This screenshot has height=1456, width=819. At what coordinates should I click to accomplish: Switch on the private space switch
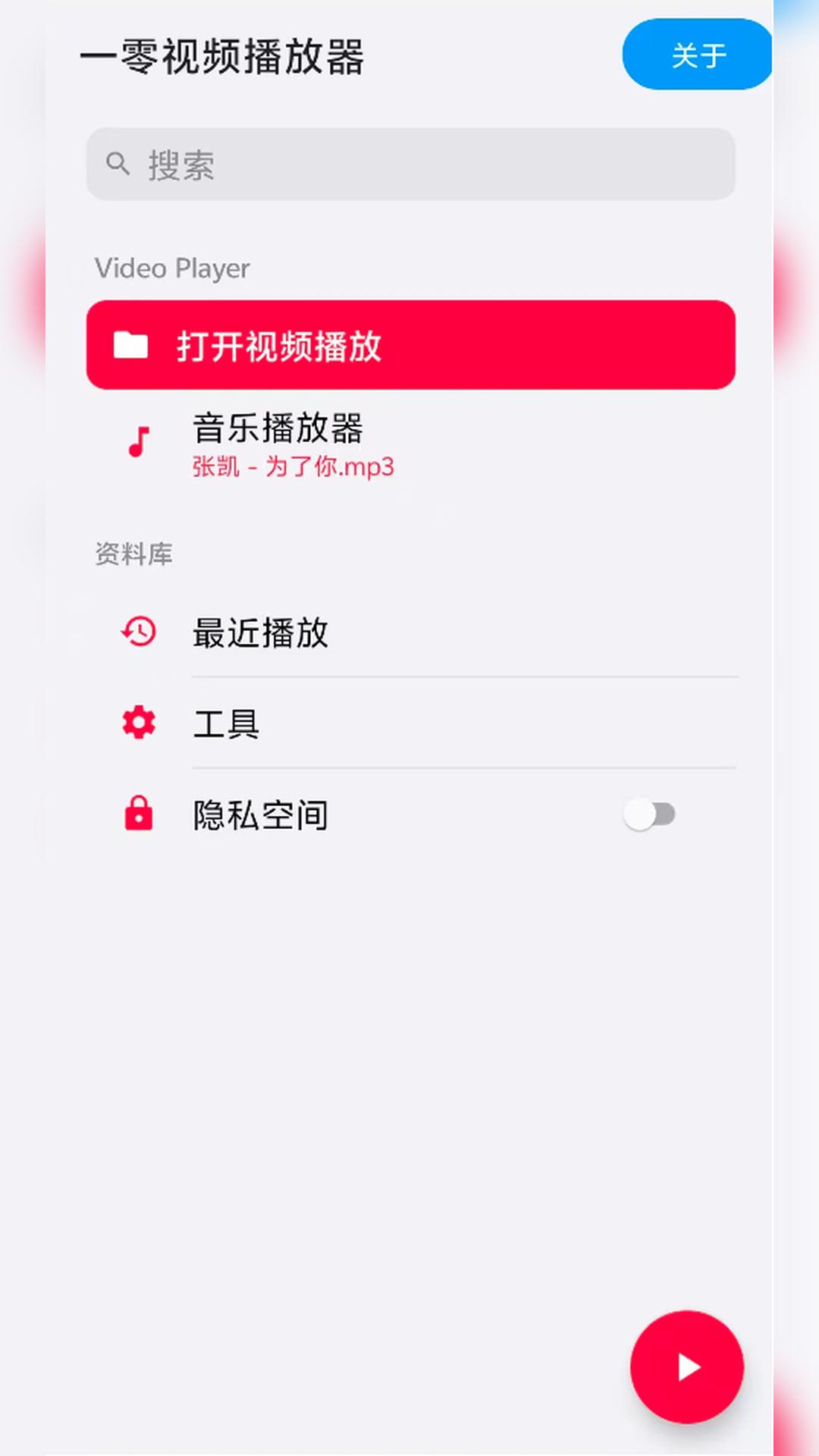click(649, 814)
